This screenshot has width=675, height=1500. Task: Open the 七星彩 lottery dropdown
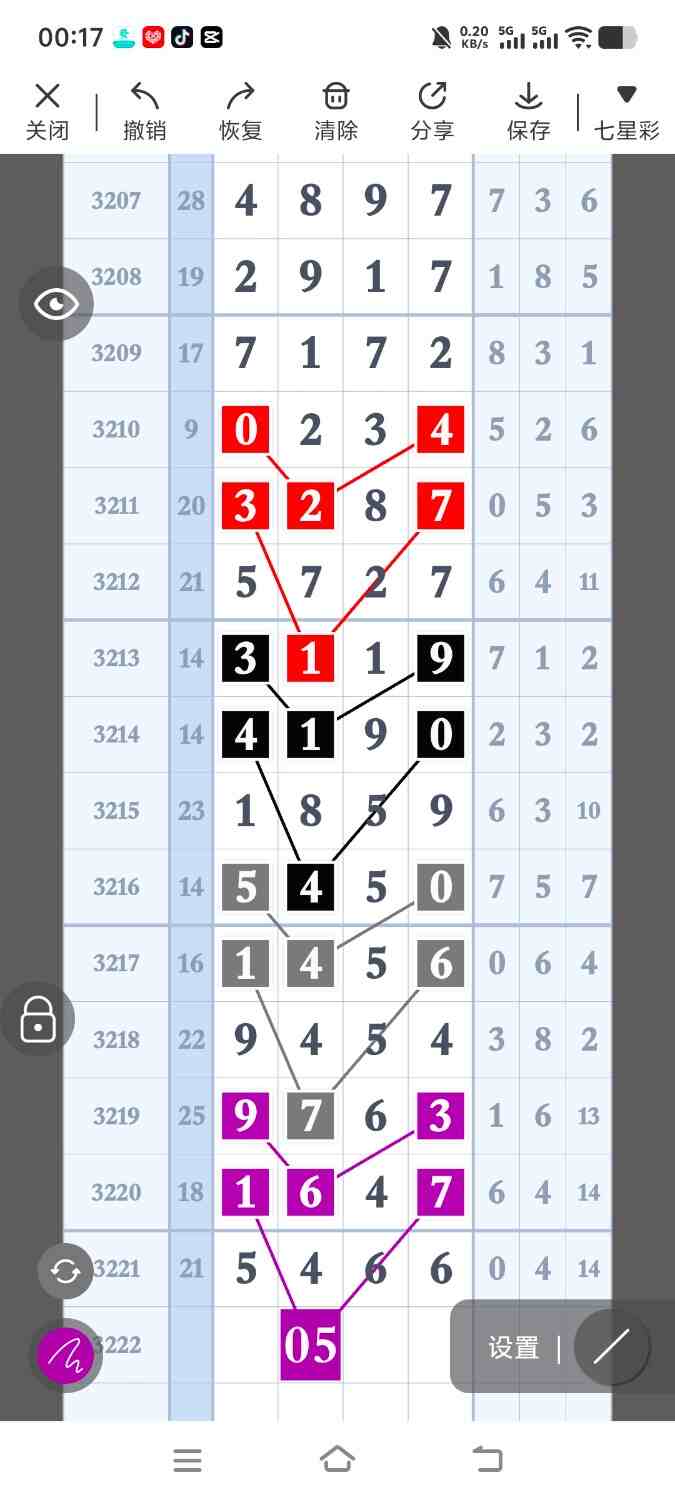626,110
